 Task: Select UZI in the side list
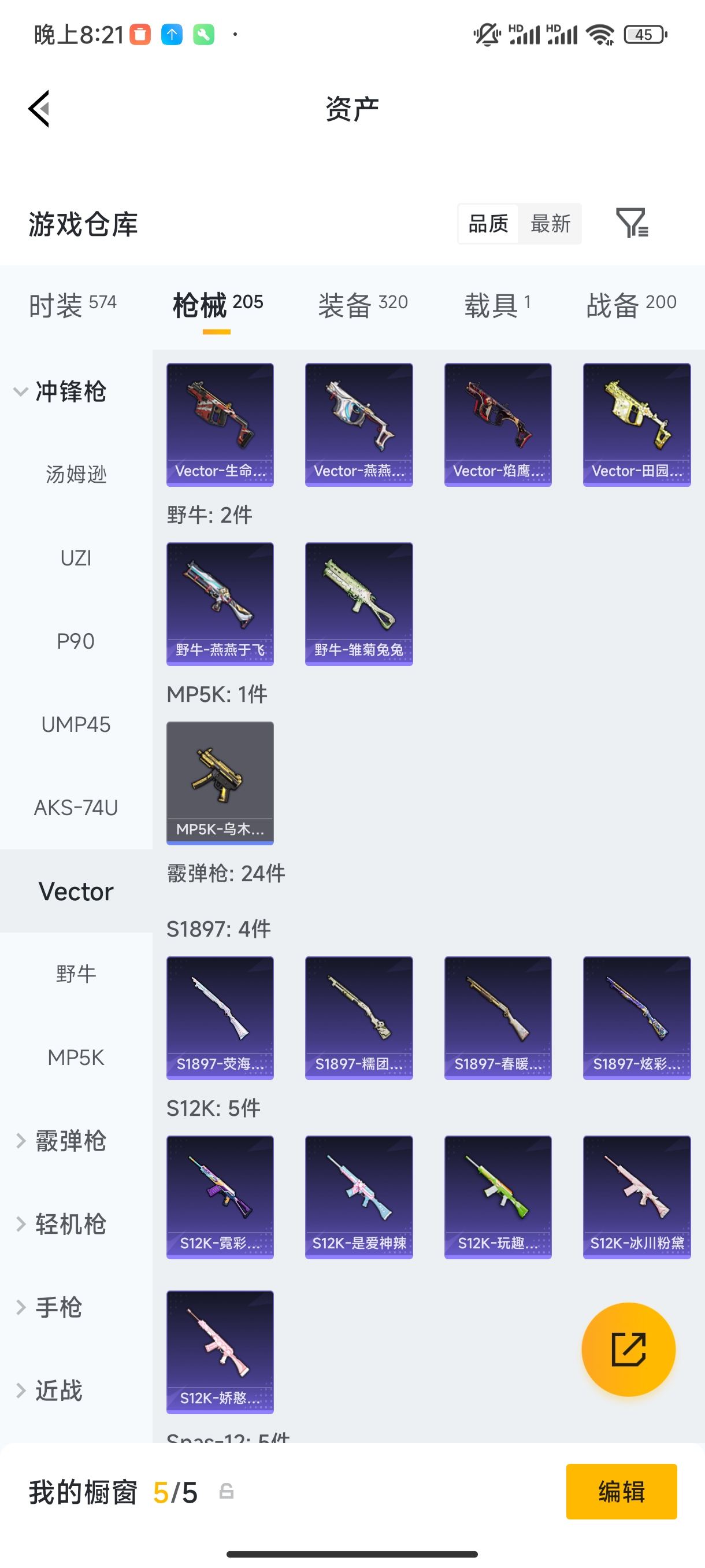coord(76,558)
